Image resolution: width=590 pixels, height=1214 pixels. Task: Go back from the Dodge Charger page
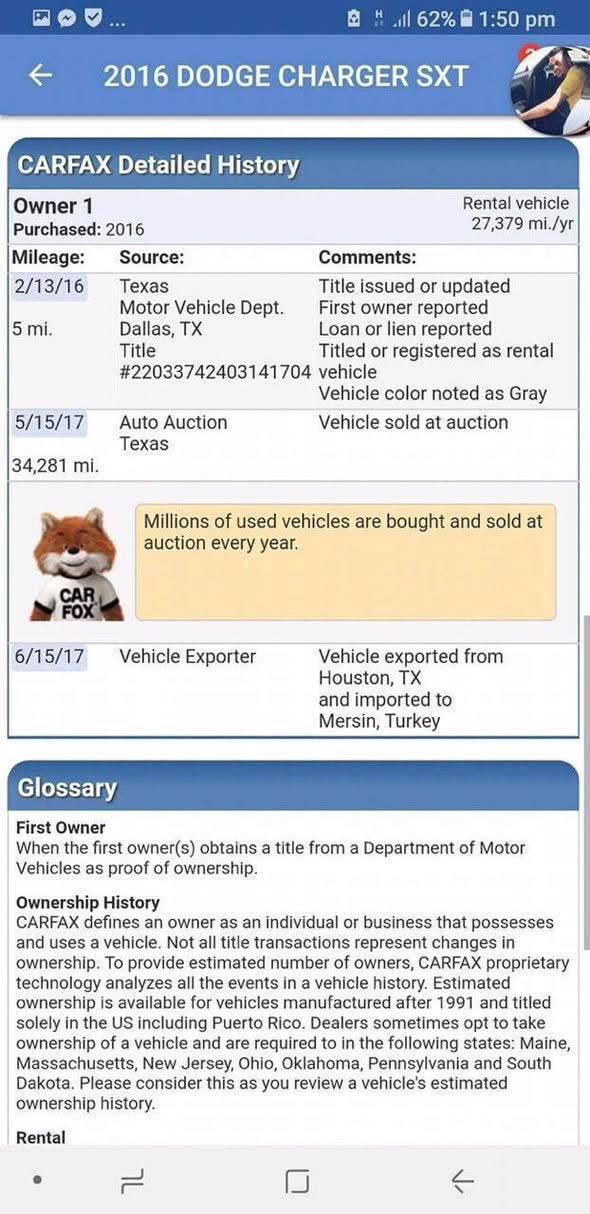[x=40, y=76]
